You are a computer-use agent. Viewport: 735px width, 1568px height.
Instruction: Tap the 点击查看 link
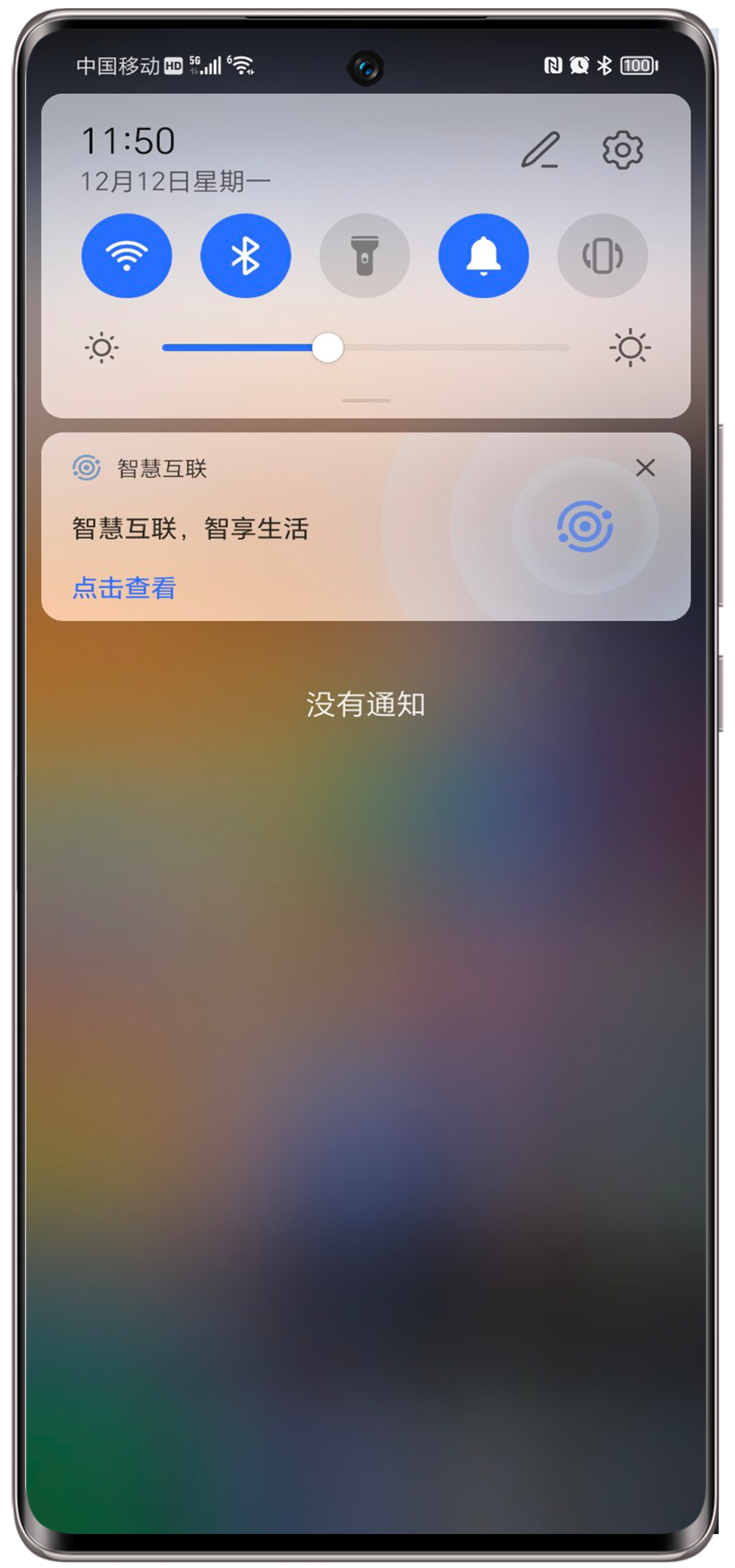pos(124,588)
